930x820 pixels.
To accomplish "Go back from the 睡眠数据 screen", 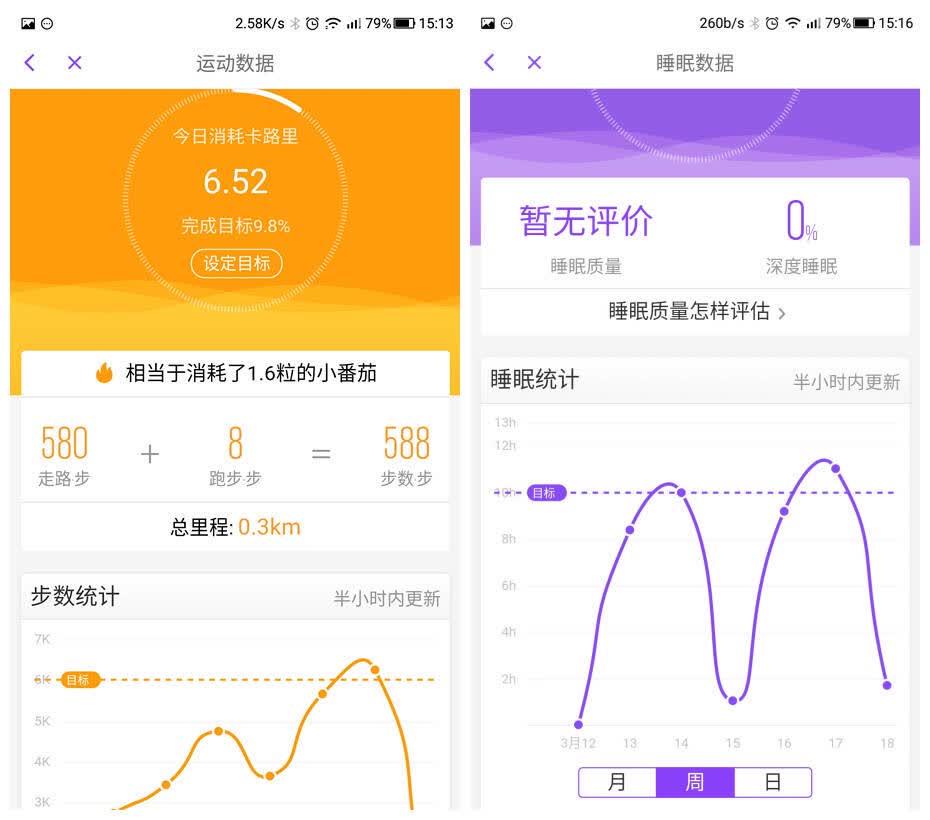I will [x=489, y=62].
